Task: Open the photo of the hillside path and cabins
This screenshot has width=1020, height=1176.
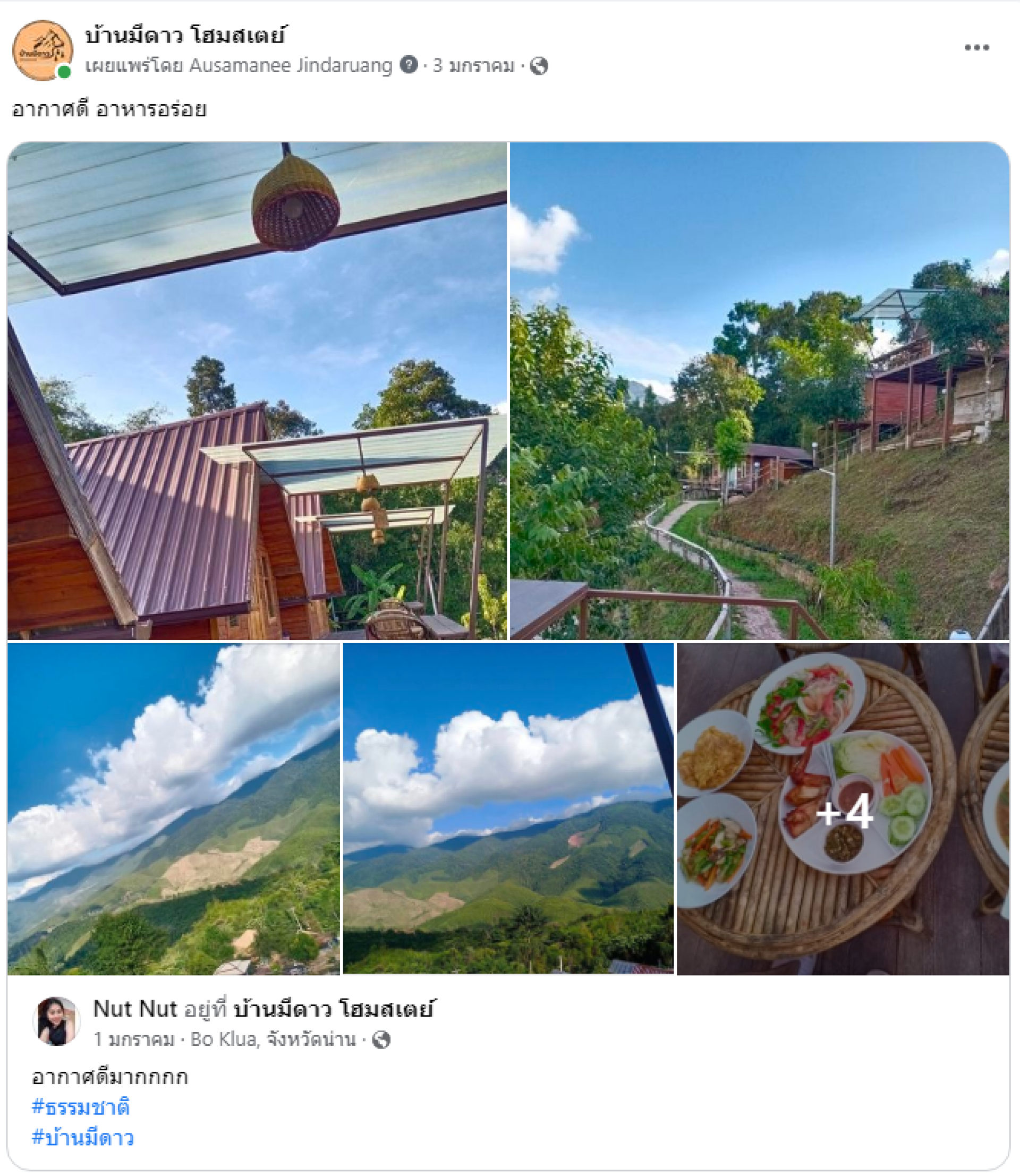Action: point(759,391)
